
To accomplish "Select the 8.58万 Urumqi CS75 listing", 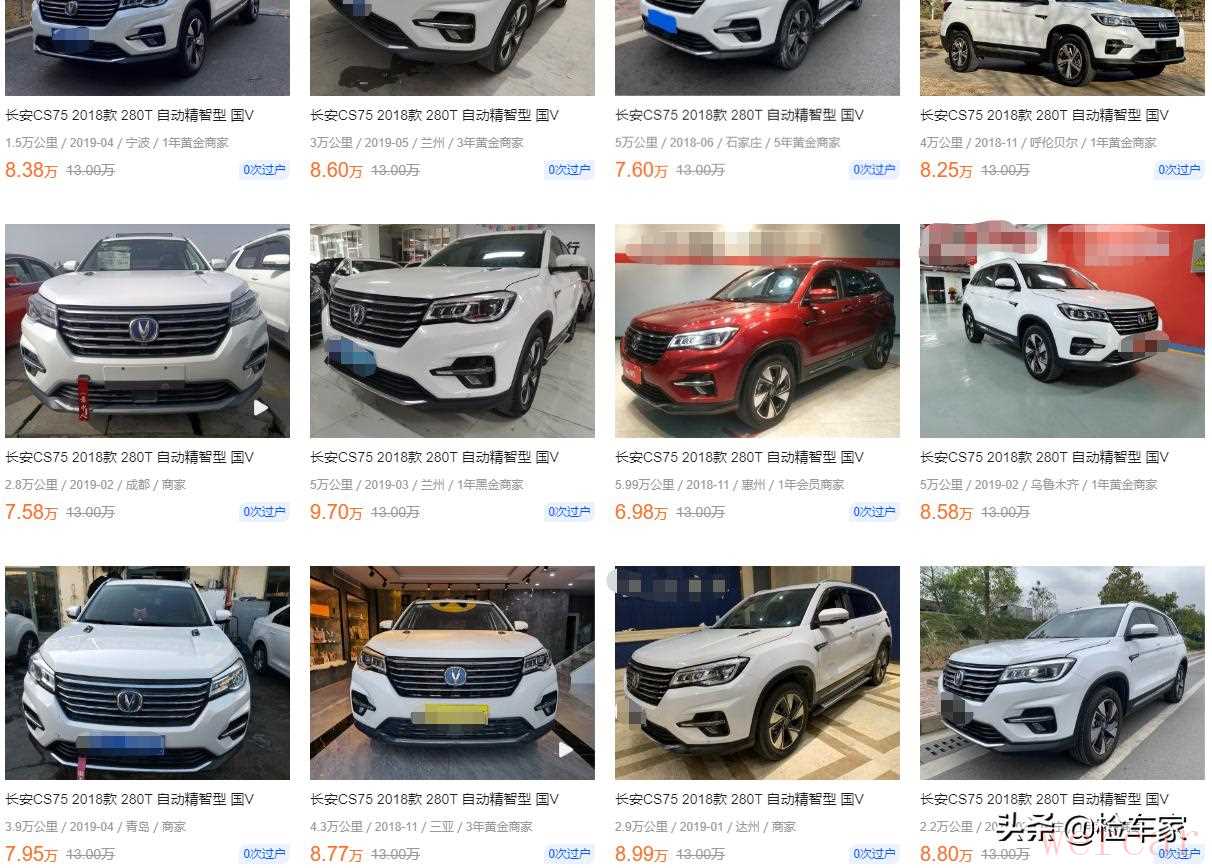I will [x=1062, y=331].
